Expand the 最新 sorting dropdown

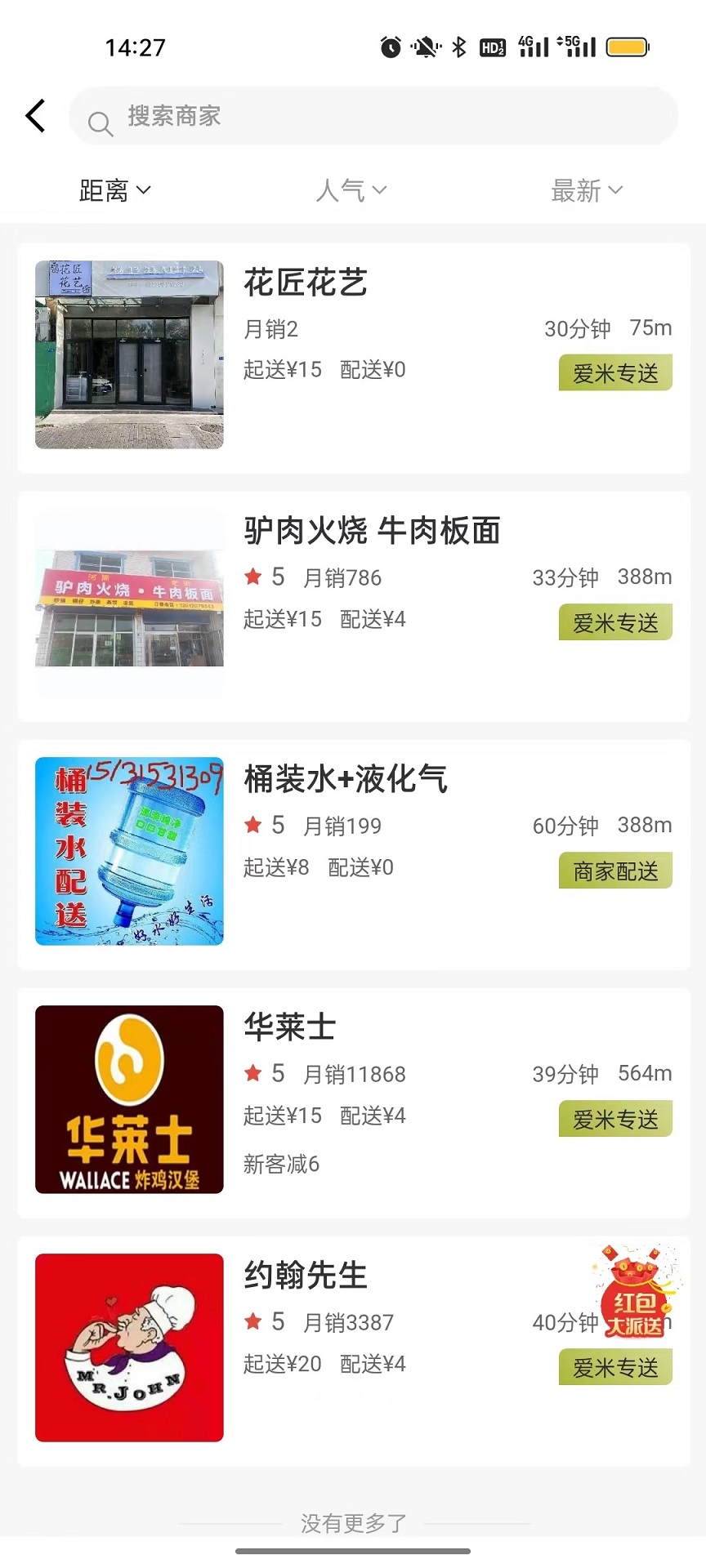tap(615, 190)
